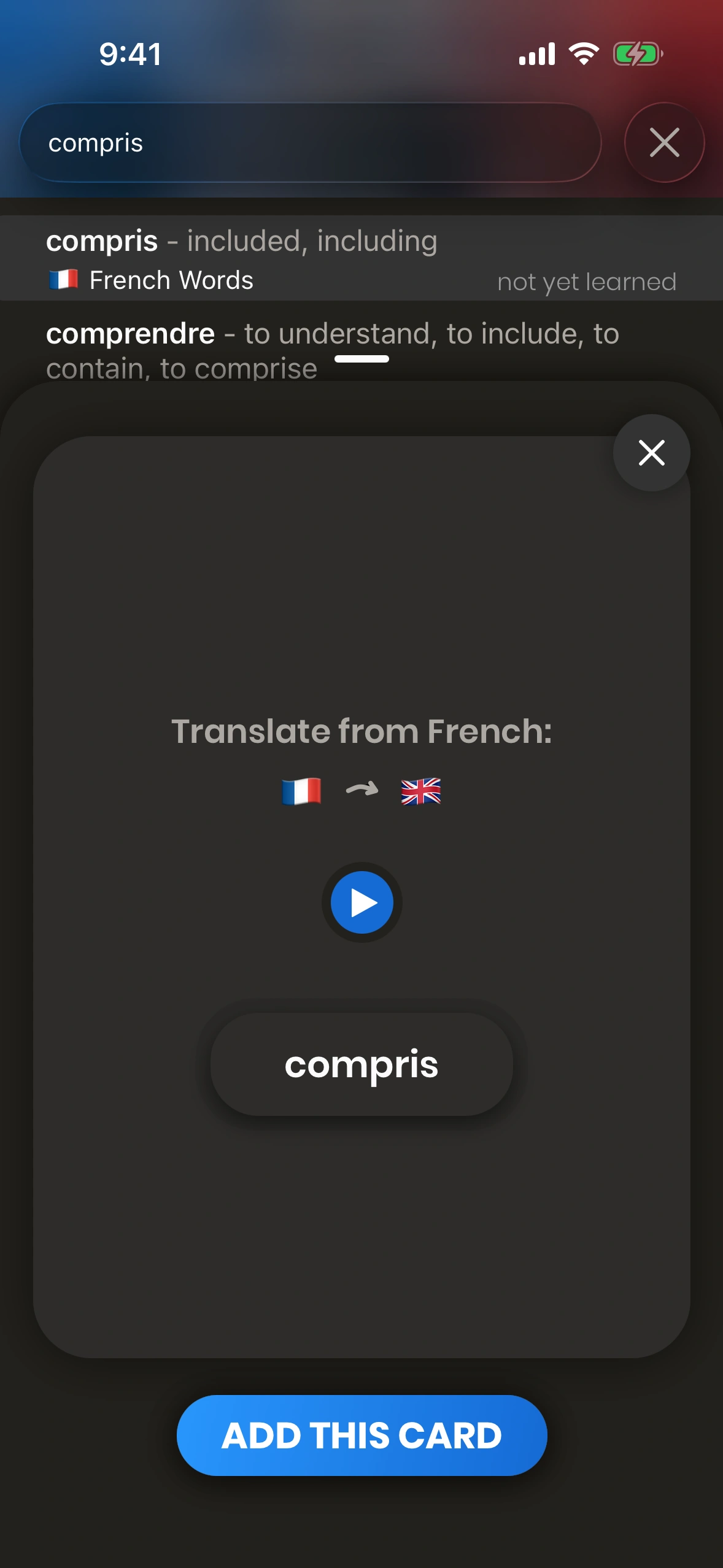Image resolution: width=723 pixels, height=1568 pixels.
Task: Close the card preview
Action: pos(651,453)
